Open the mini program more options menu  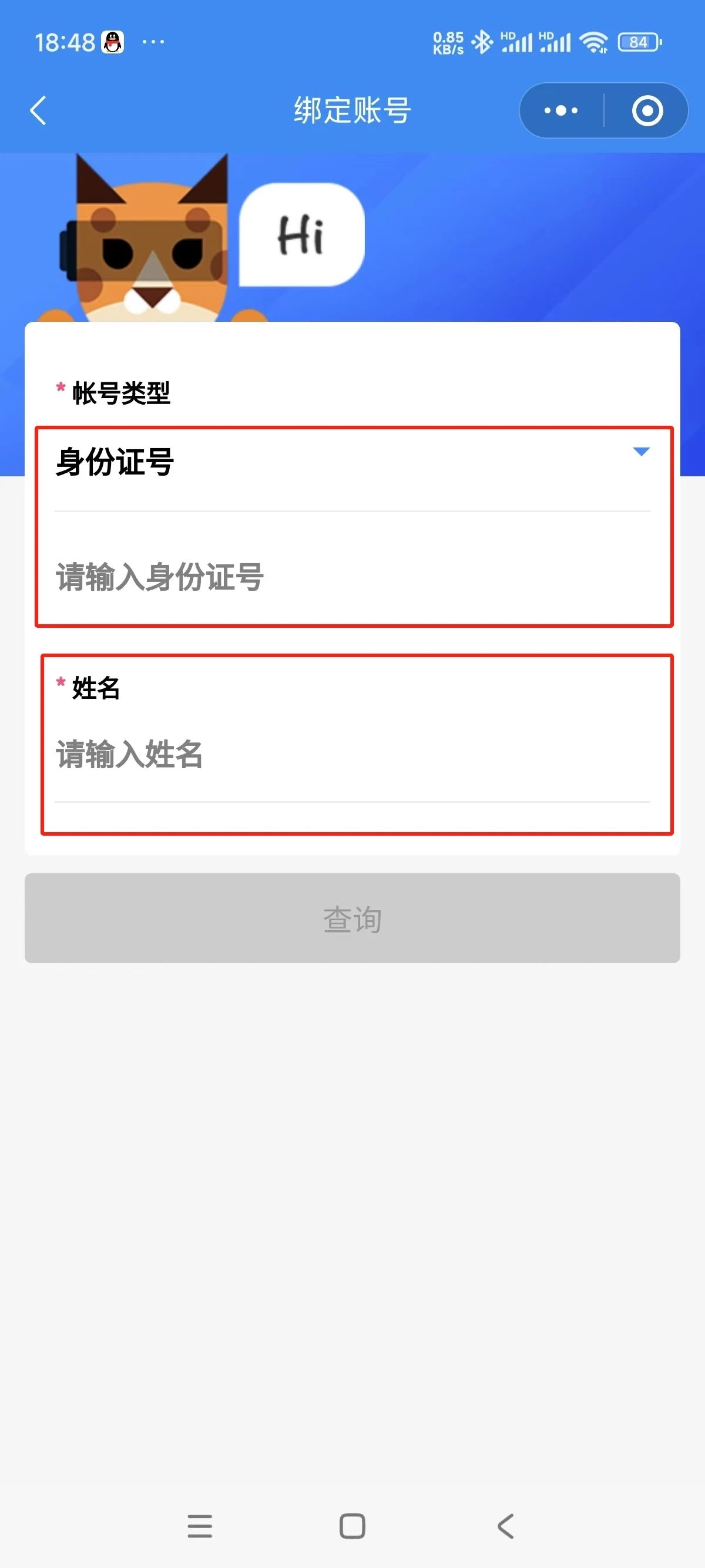(560, 111)
